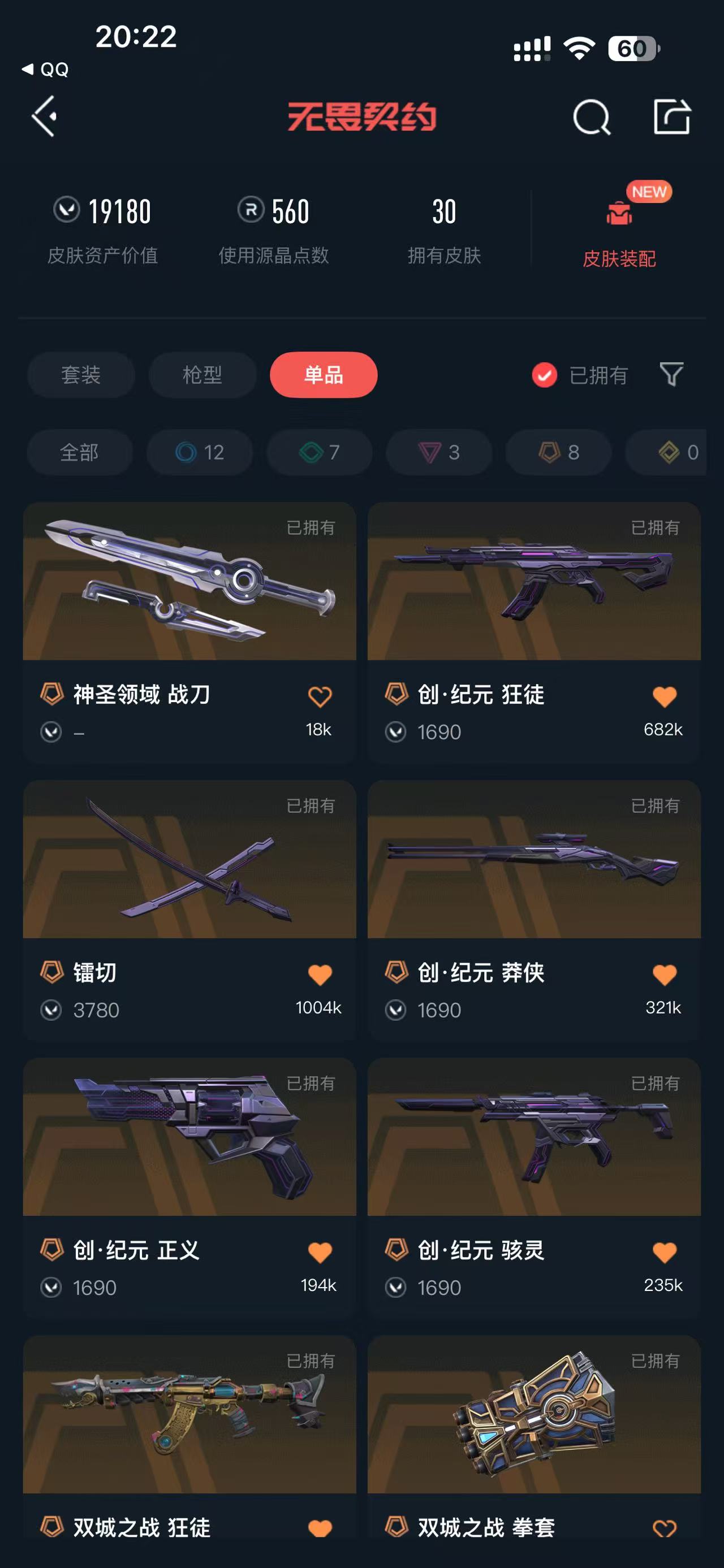The width and height of the screenshot is (724, 1568).
Task: Open the 神圣领域 战刀 skin card
Action: [189, 582]
